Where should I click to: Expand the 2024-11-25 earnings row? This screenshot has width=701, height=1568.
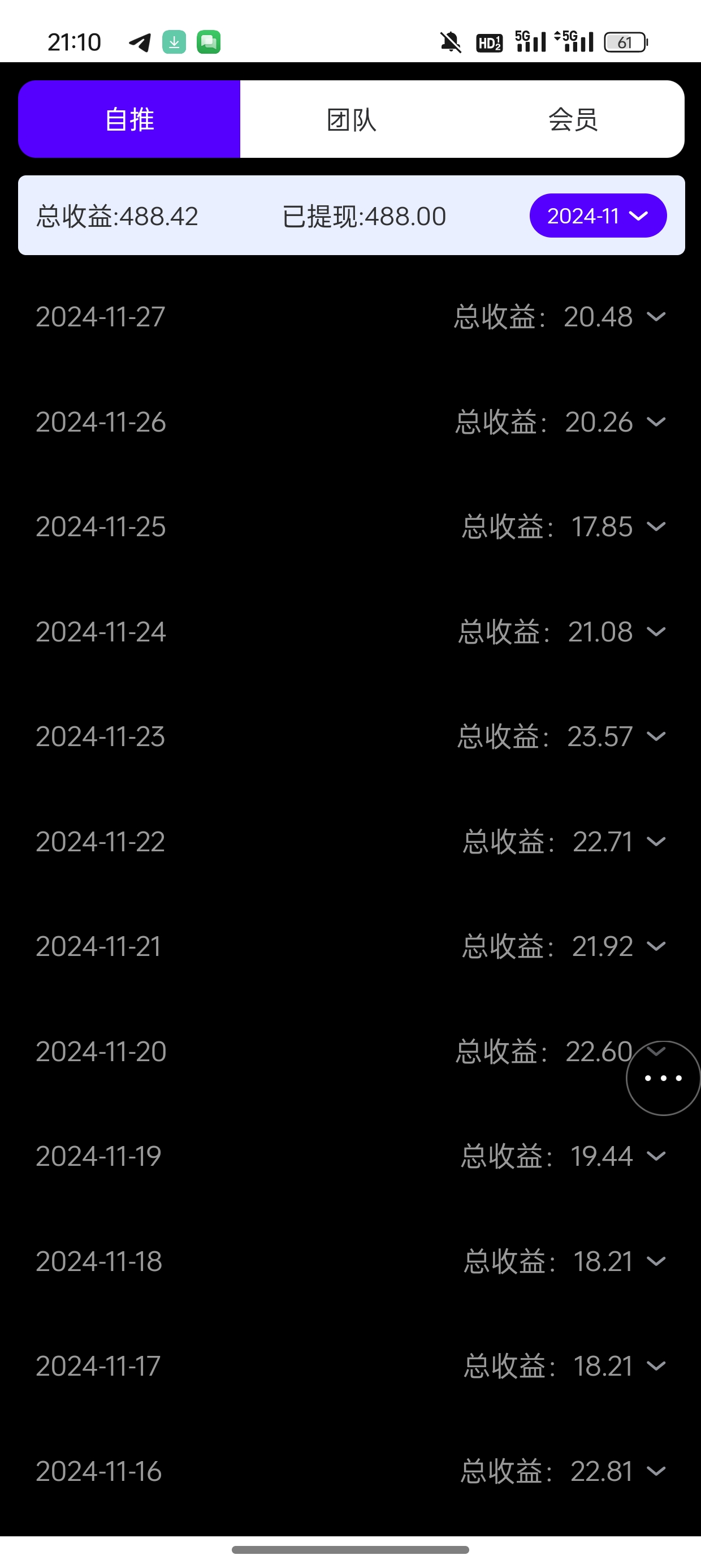pyautogui.click(x=350, y=527)
